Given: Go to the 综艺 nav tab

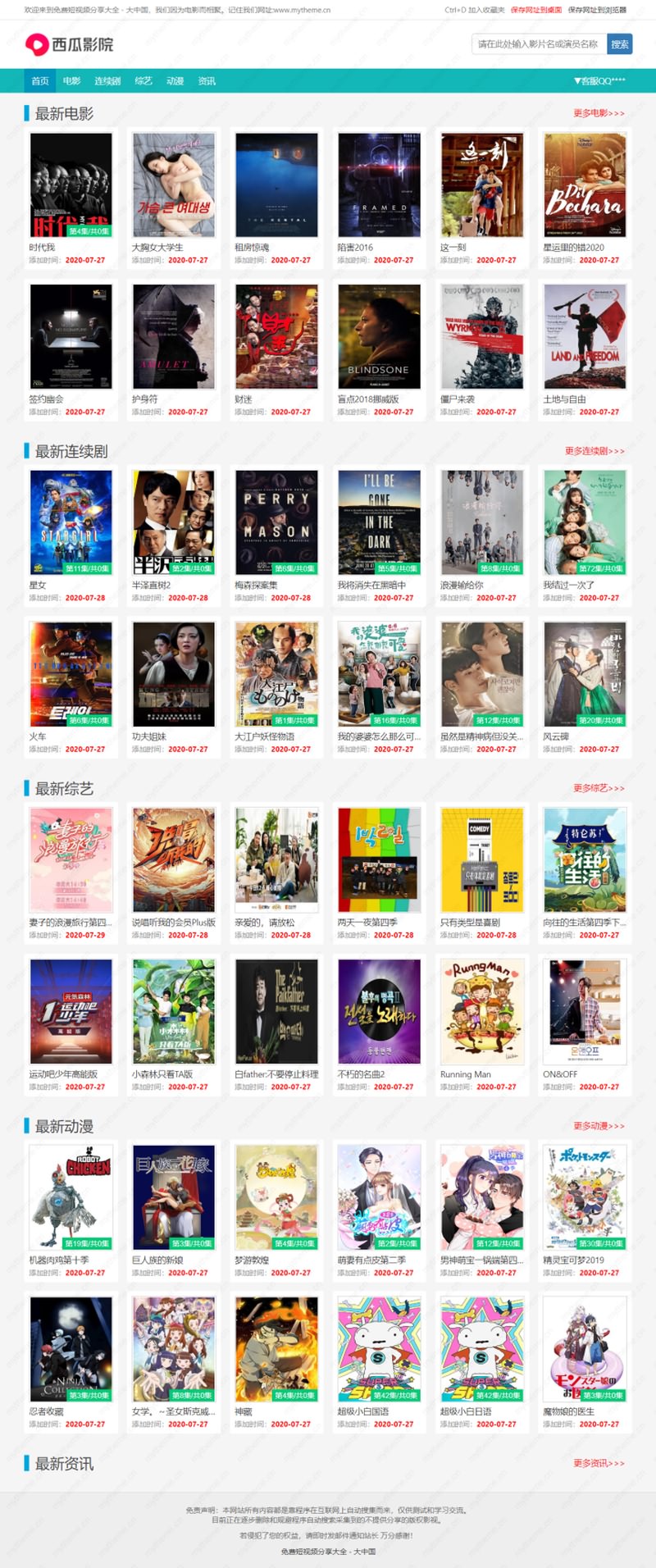Looking at the screenshot, I should [143, 81].
